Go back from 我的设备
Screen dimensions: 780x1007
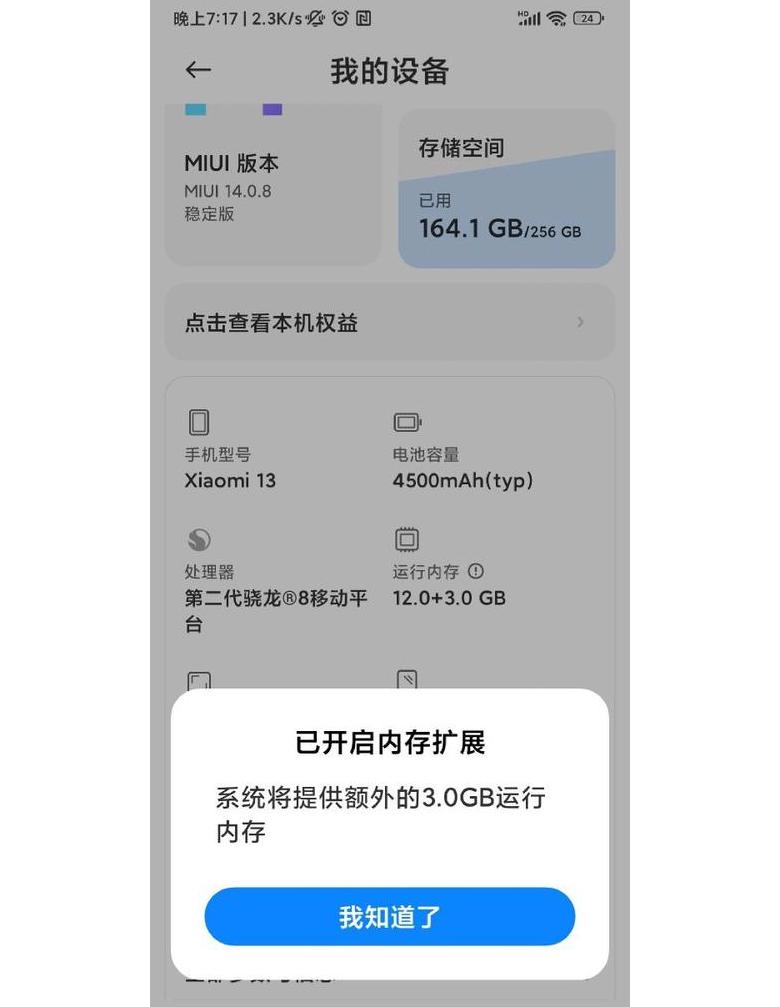pos(198,70)
